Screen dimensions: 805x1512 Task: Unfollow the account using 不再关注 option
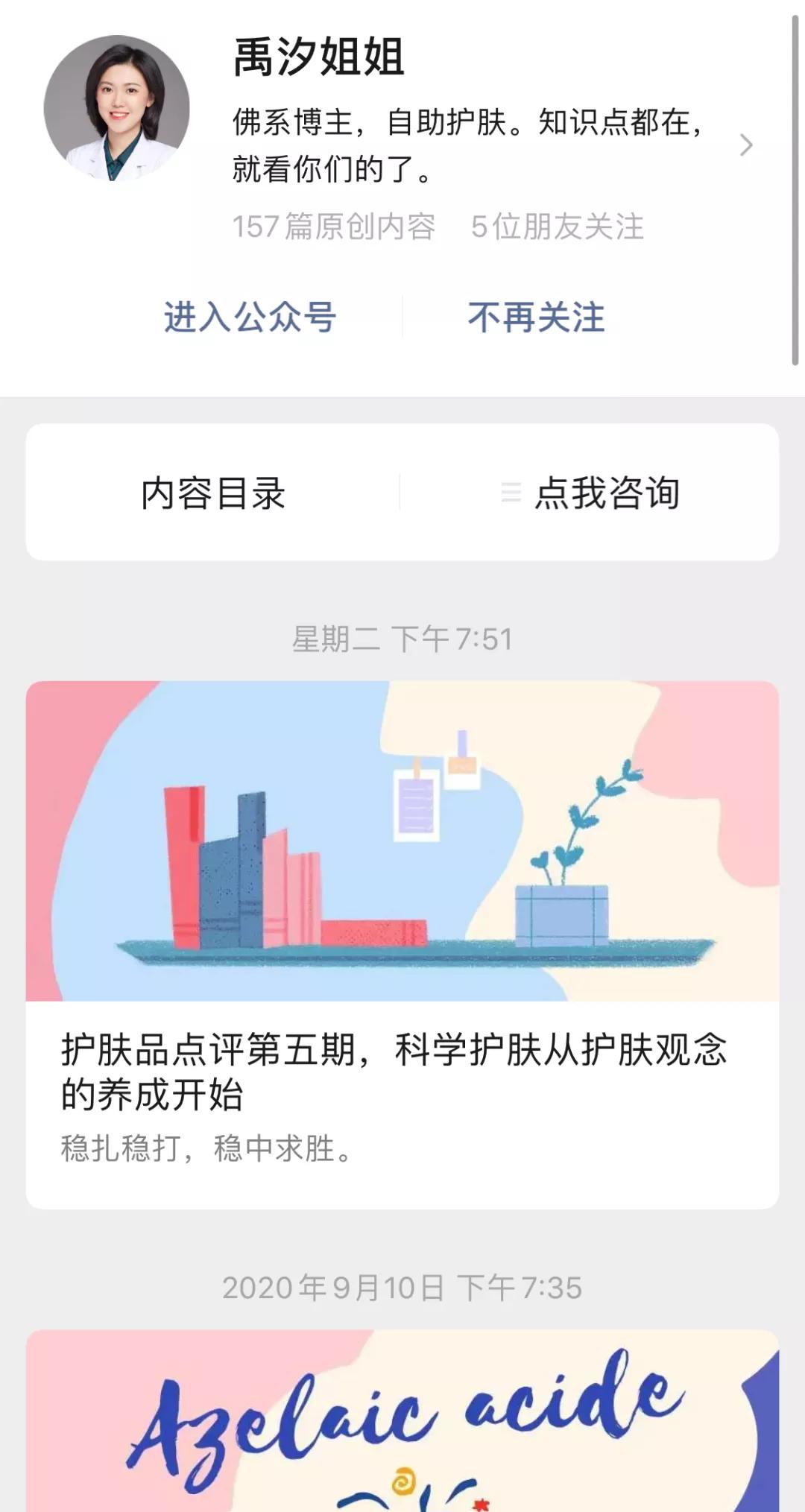pos(535,317)
